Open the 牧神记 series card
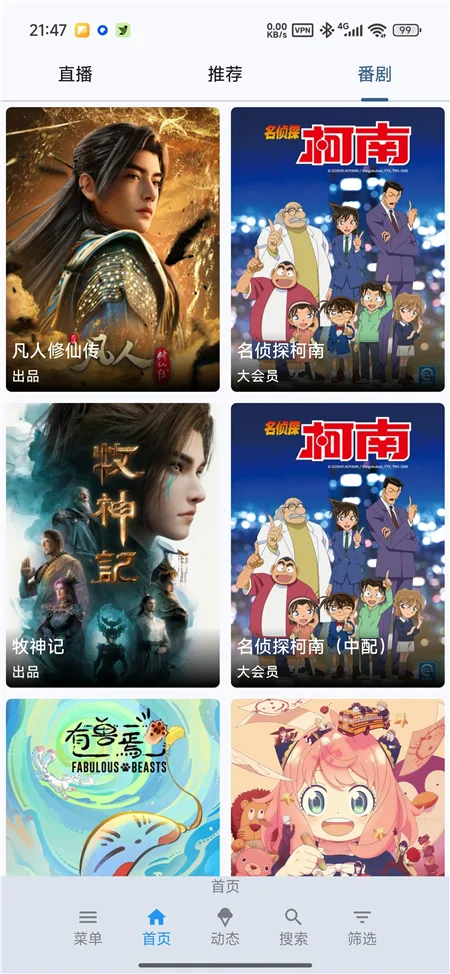 click(x=112, y=545)
